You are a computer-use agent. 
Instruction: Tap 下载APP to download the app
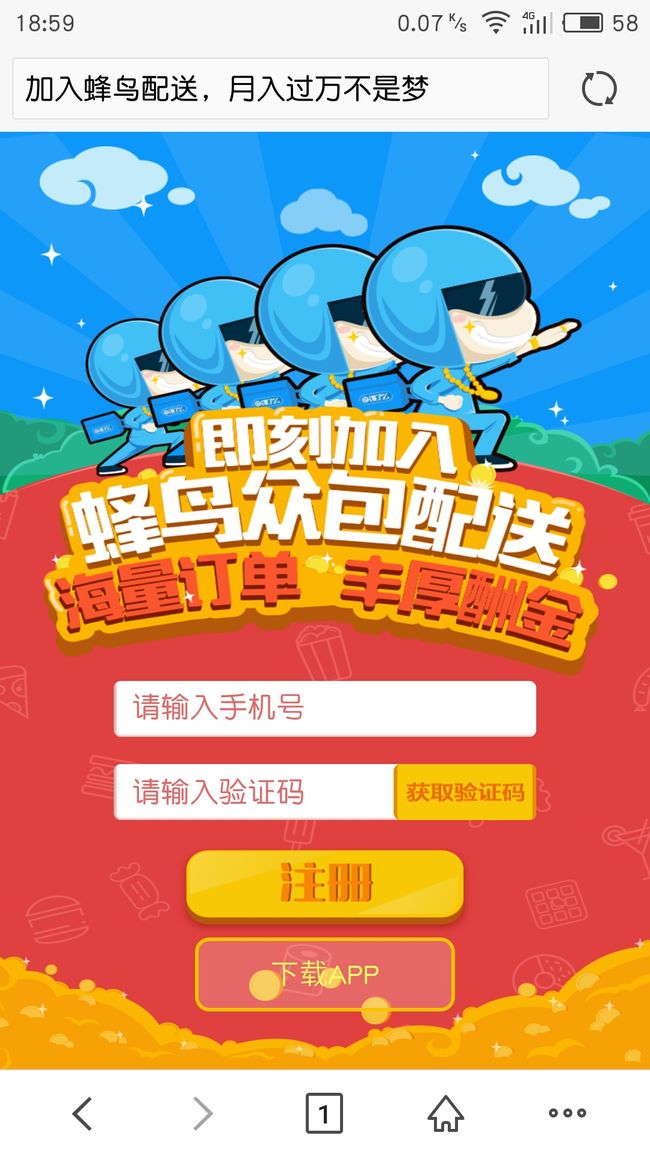point(325,975)
